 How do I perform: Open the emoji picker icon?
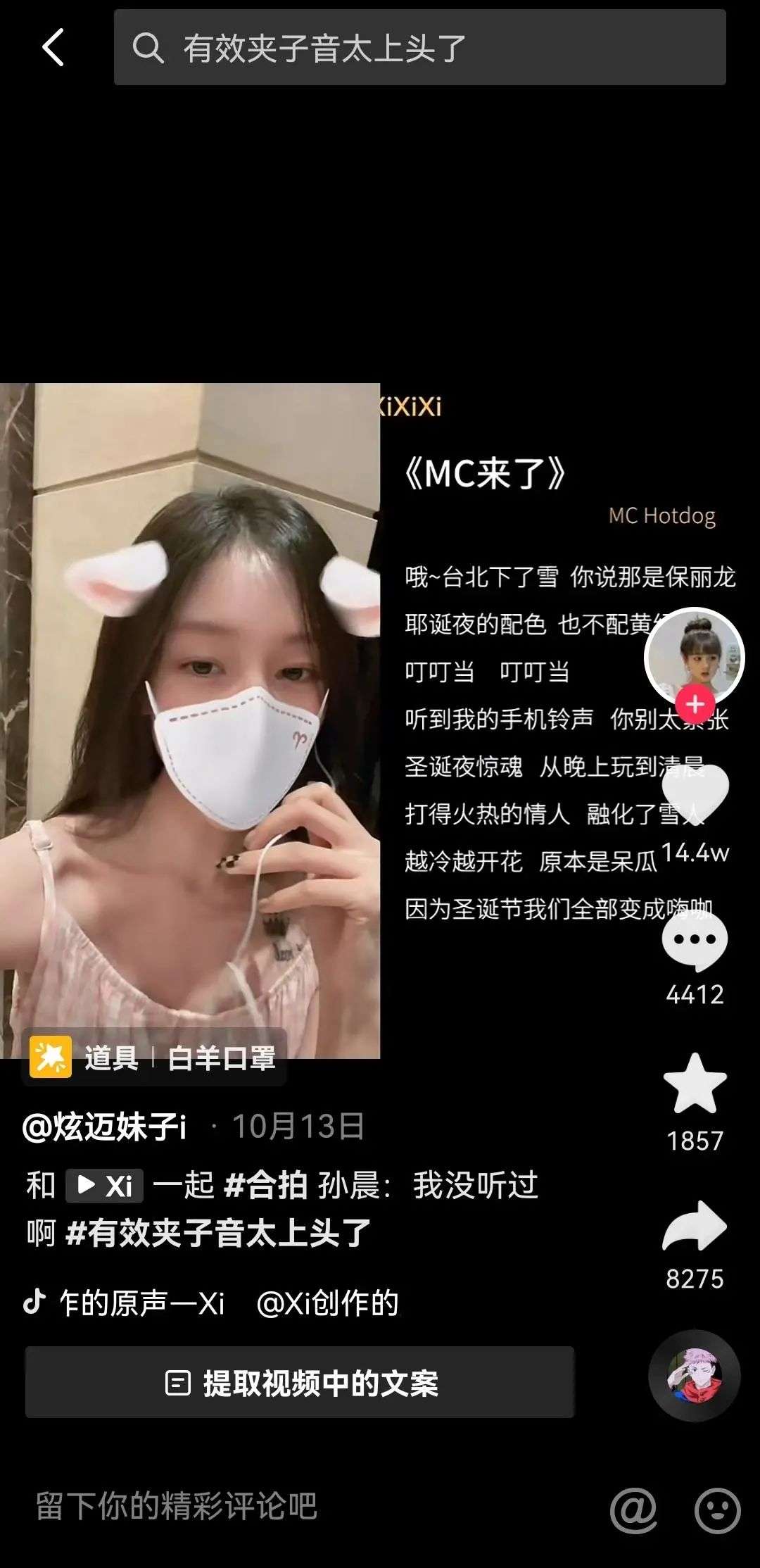[x=717, y=1510]
